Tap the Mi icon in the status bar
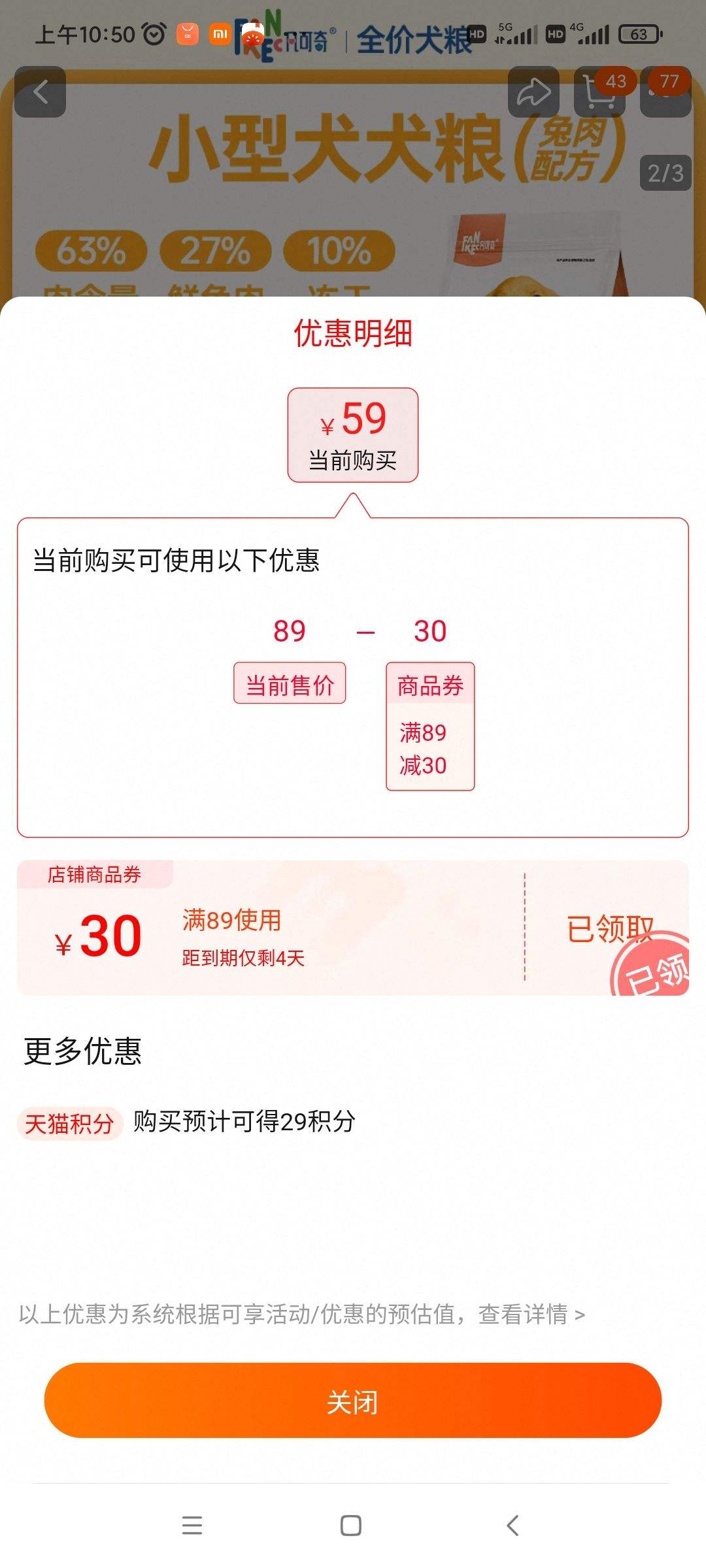 click(219, 33)
